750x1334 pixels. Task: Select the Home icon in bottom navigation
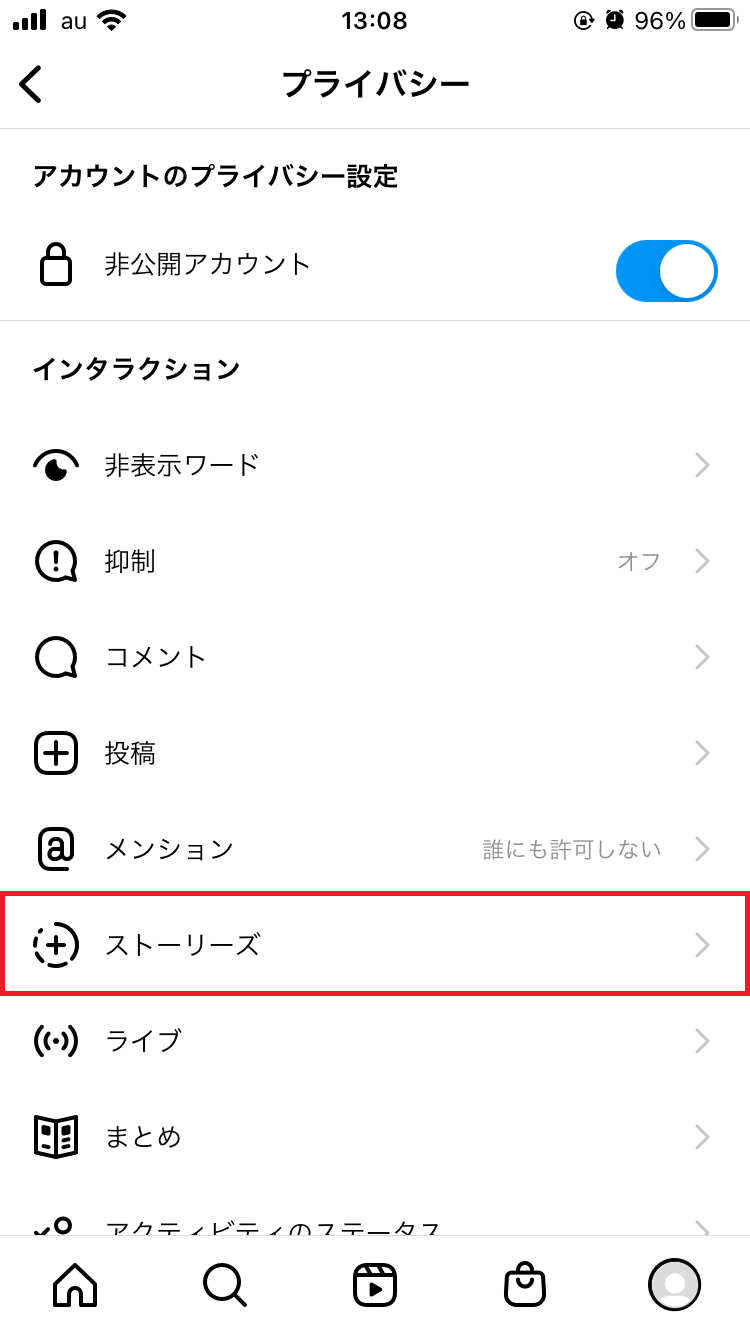pyautogui.click(x=74, y=1284)
